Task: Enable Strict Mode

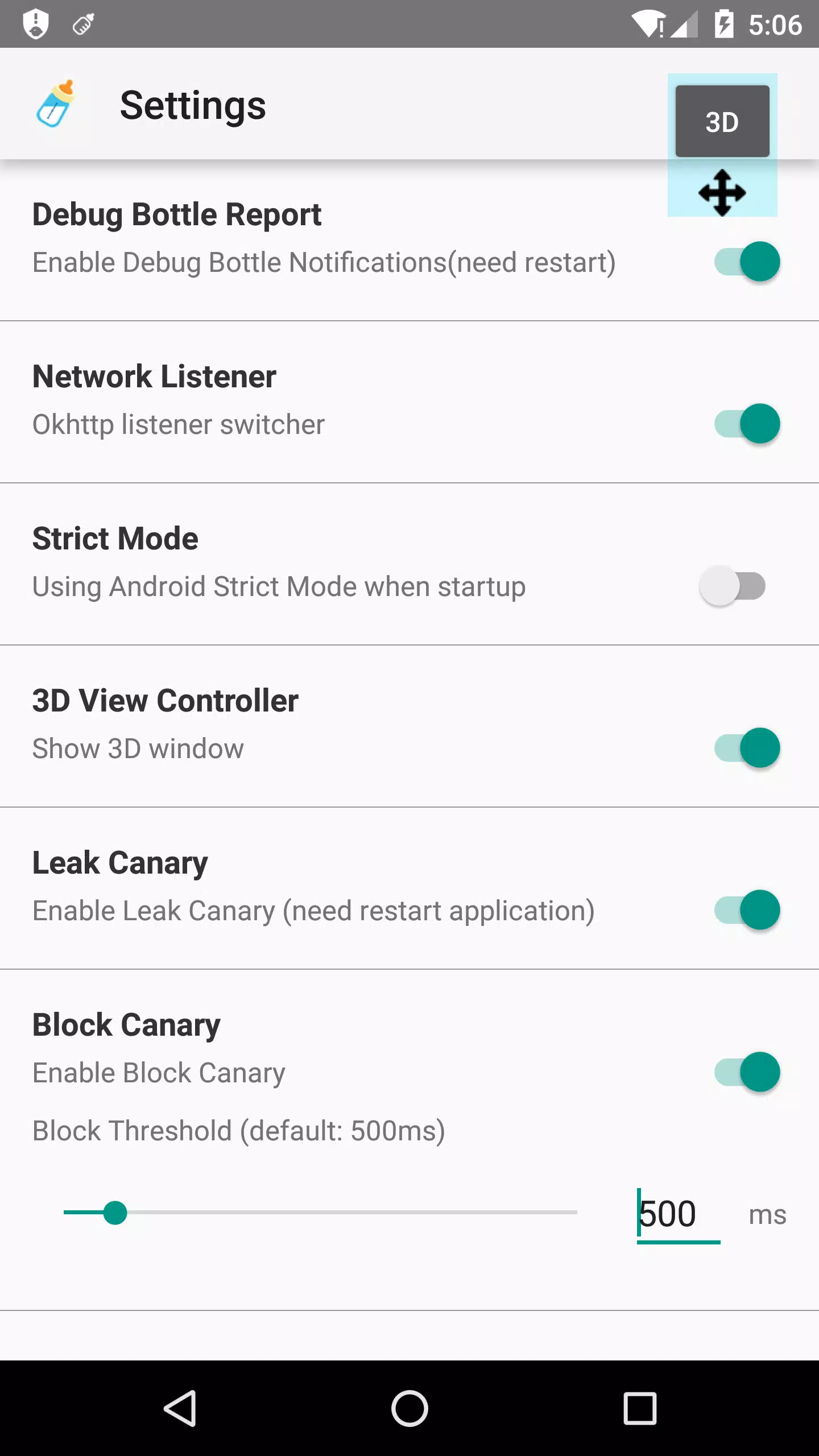Action: click(x=733, y=586)
